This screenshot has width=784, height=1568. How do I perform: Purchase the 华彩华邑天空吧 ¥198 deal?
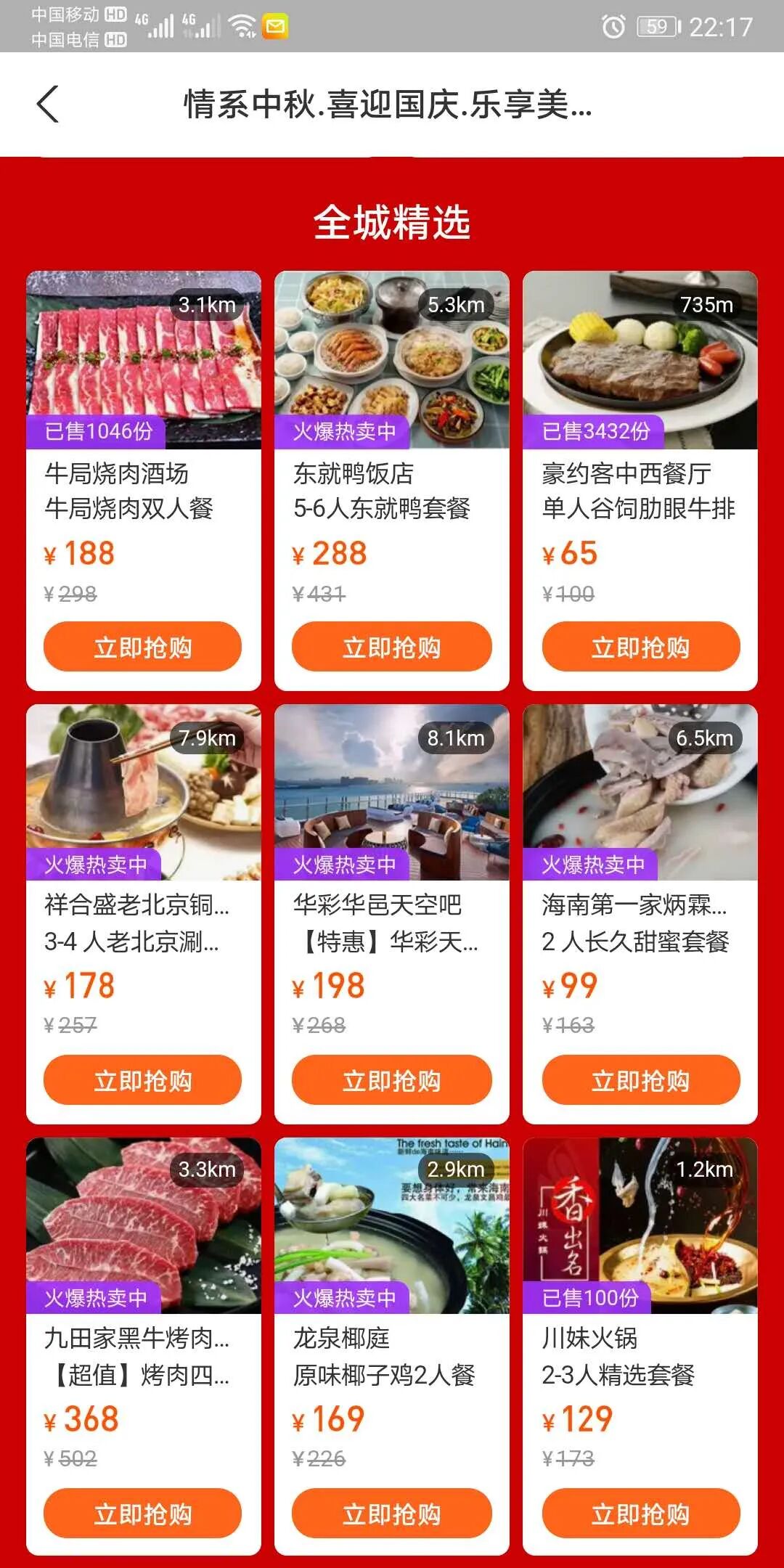pos(391,1080)
